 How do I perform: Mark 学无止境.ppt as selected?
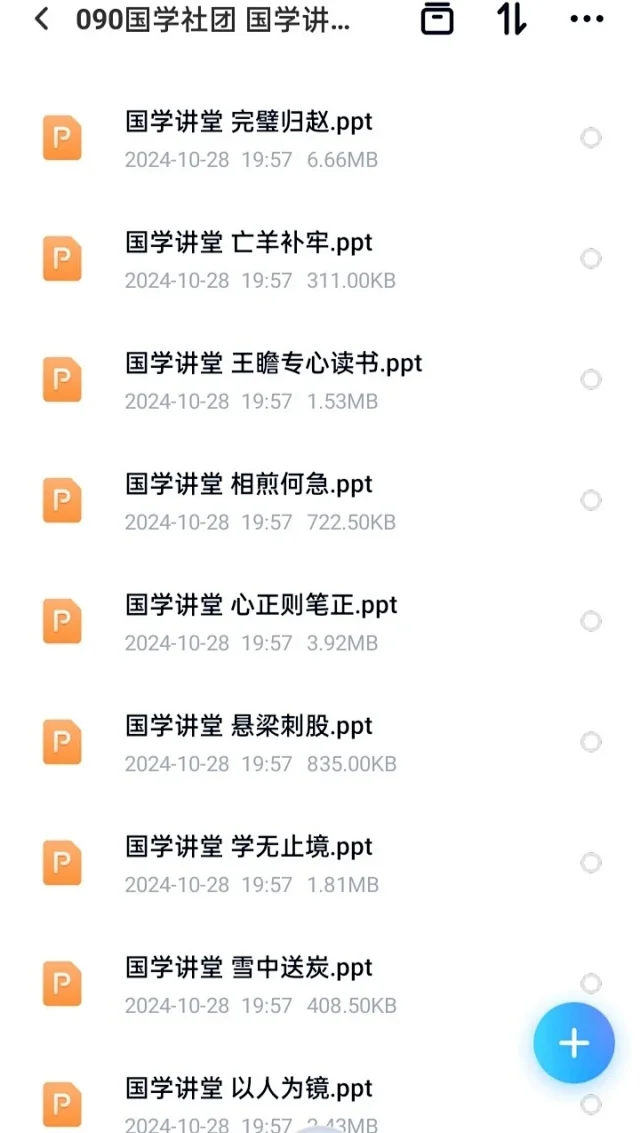click(x=591, y=862)
